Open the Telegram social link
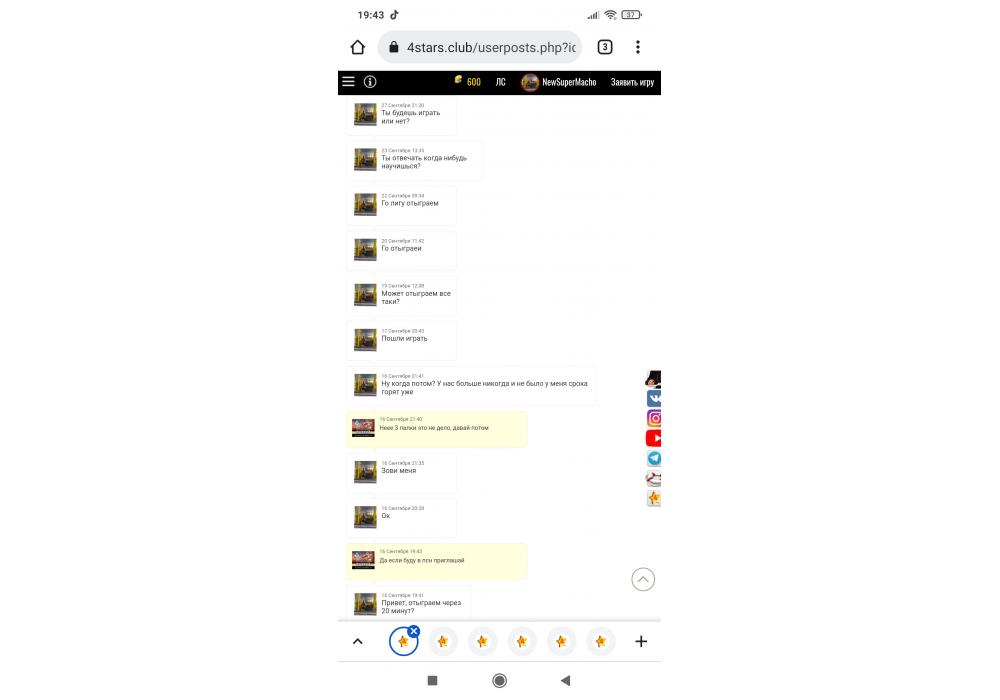Viewport: 1000px width, 700px height. (x=654, y=458)
